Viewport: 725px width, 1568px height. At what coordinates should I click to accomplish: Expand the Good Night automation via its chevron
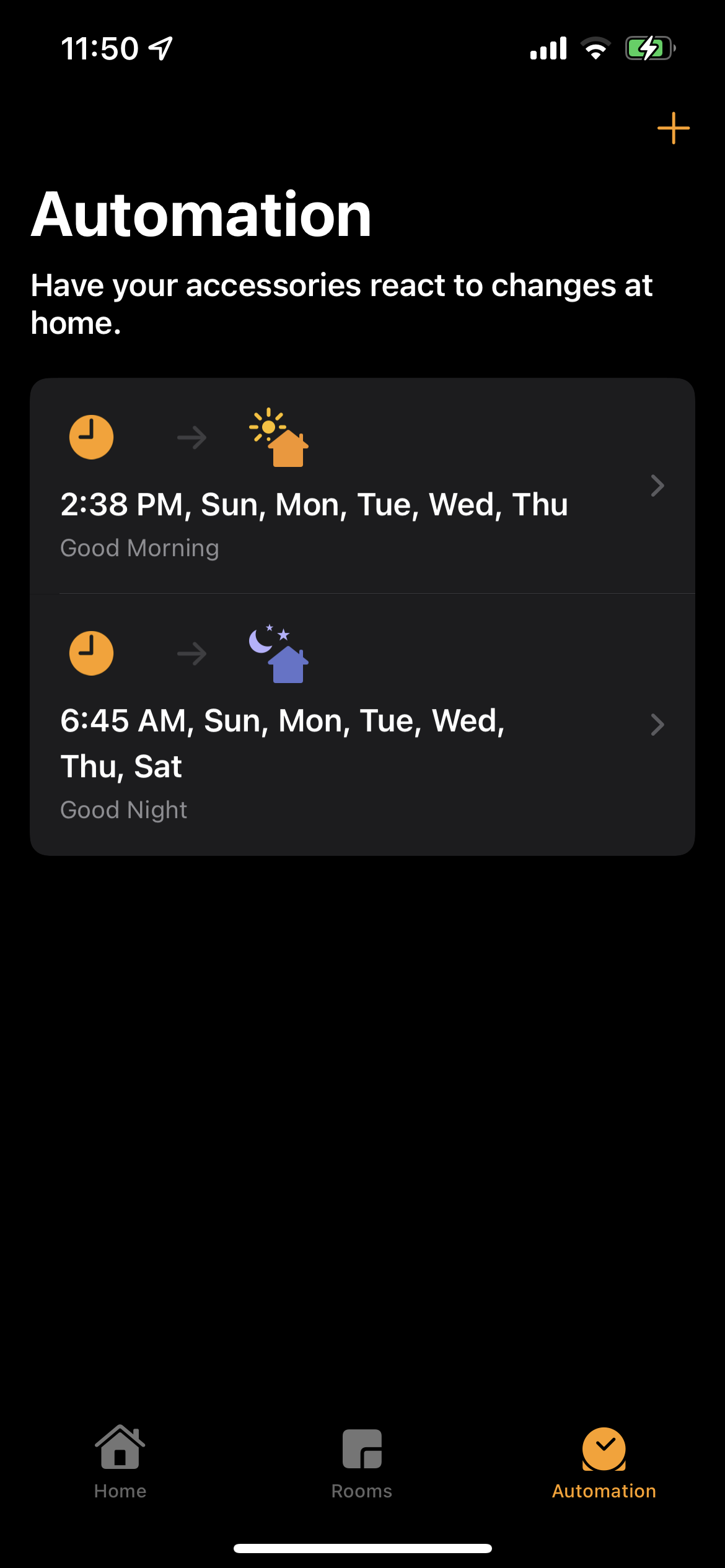click(658, 725)
